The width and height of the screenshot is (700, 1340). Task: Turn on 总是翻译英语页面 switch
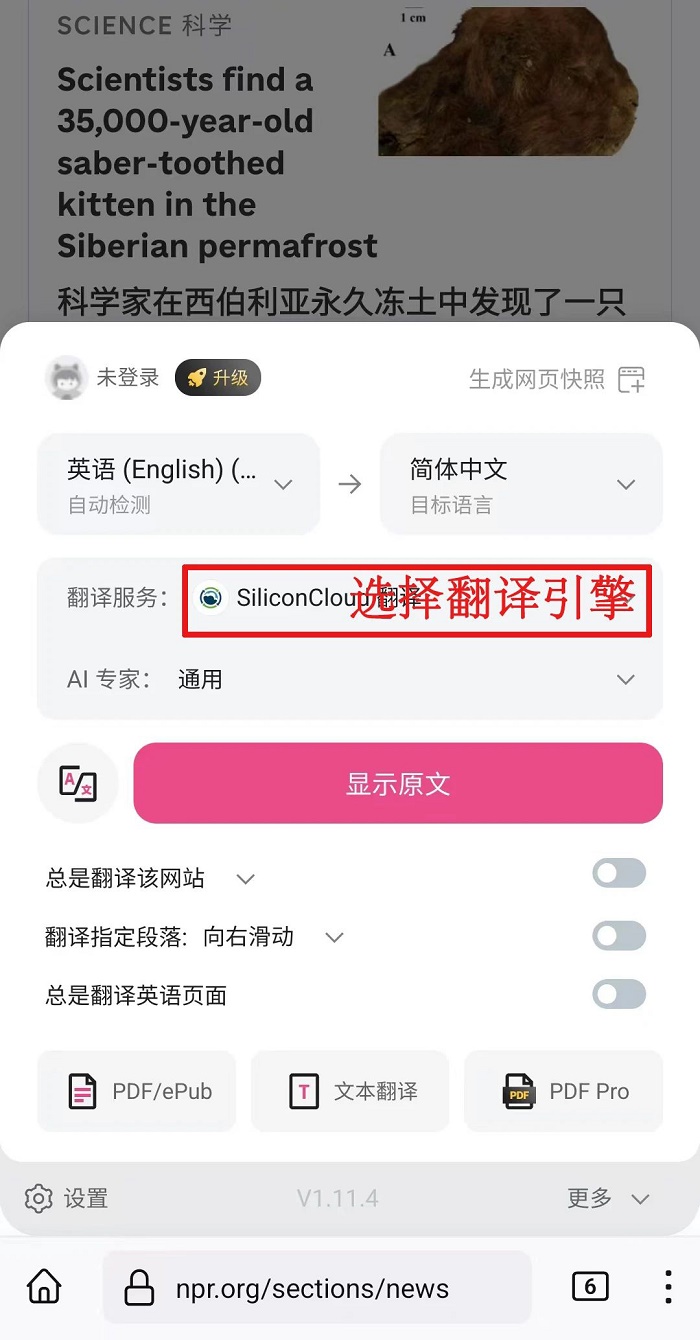click(x=619, y=994)
